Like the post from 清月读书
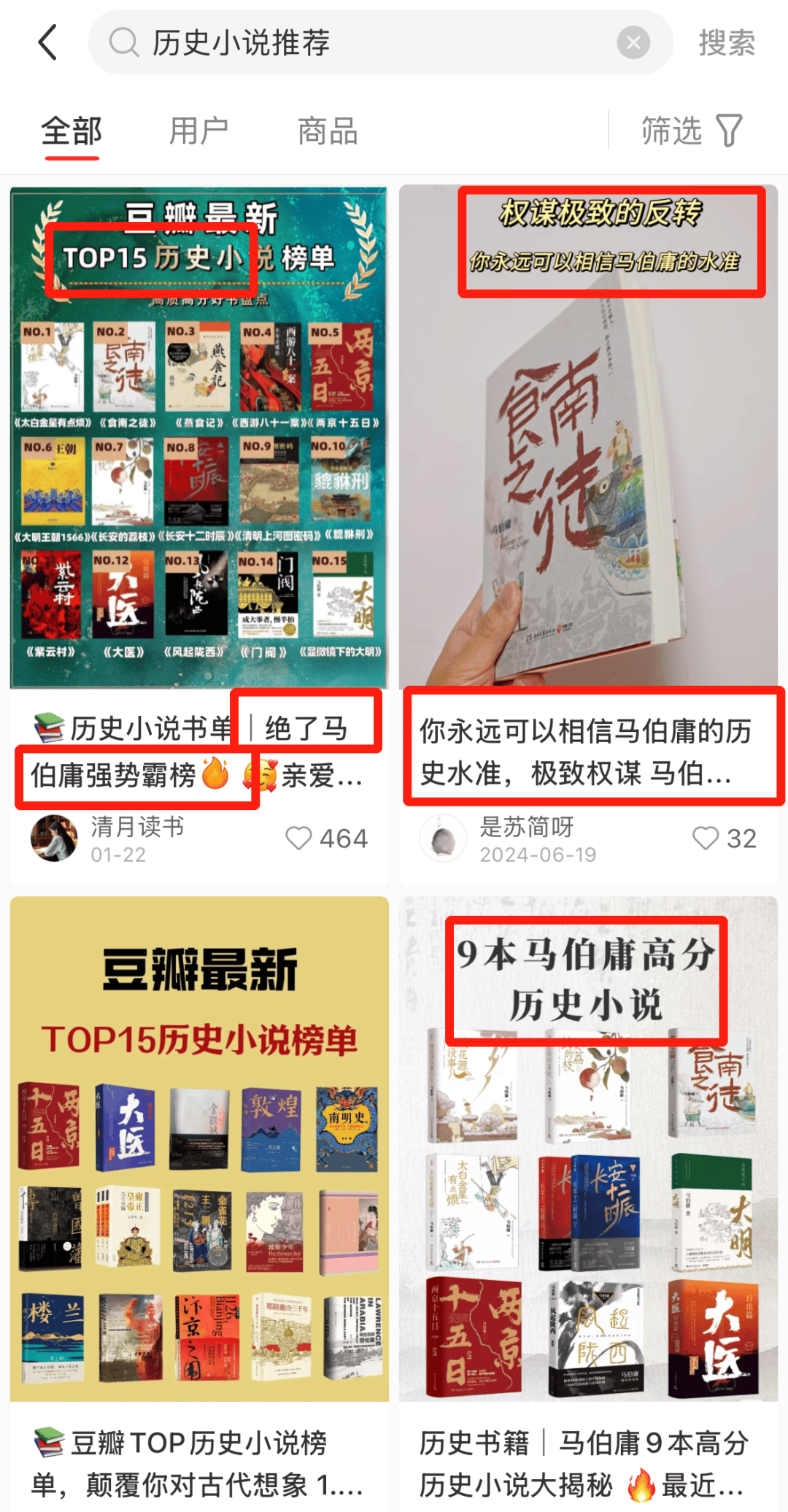The height and width of the screenshot is (1512, 788). coord(298,838)
